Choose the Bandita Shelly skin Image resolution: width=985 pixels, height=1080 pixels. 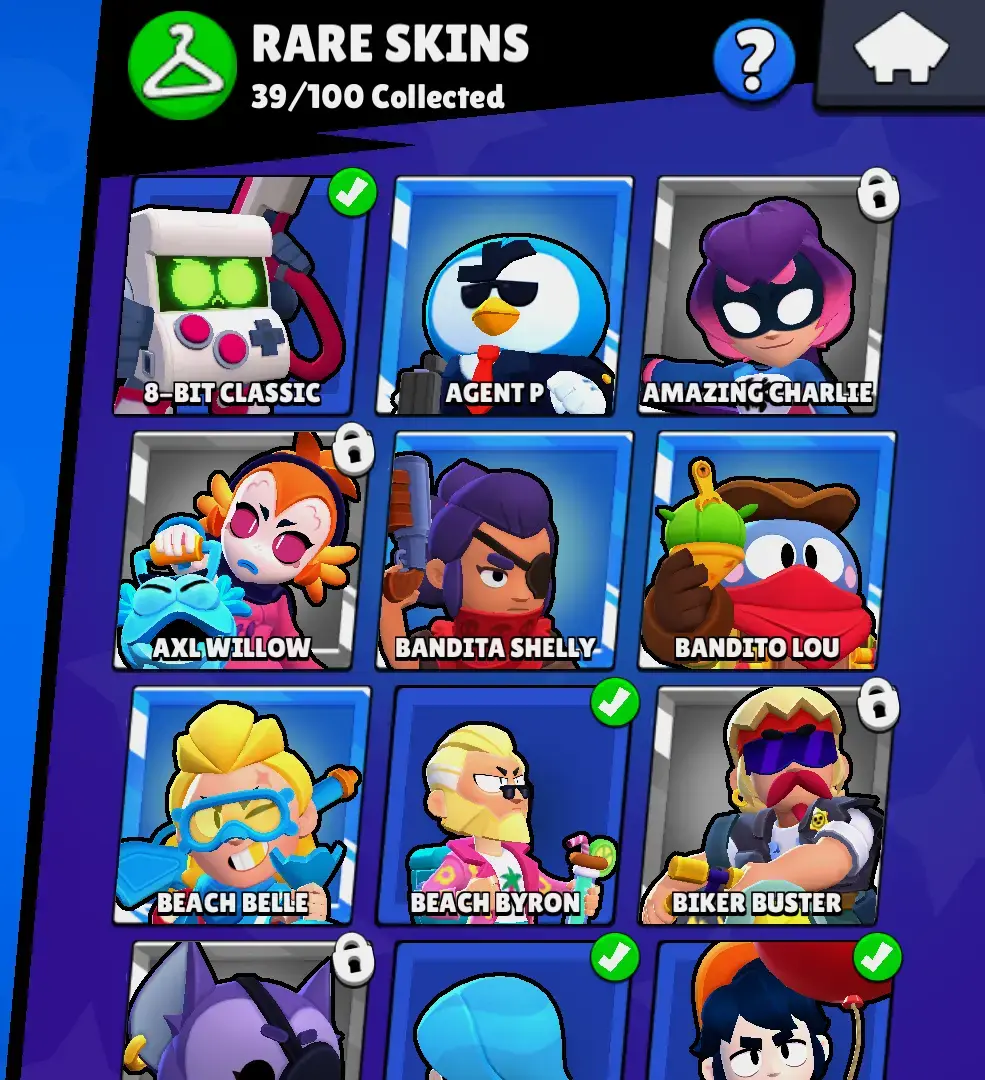point(505,550)
